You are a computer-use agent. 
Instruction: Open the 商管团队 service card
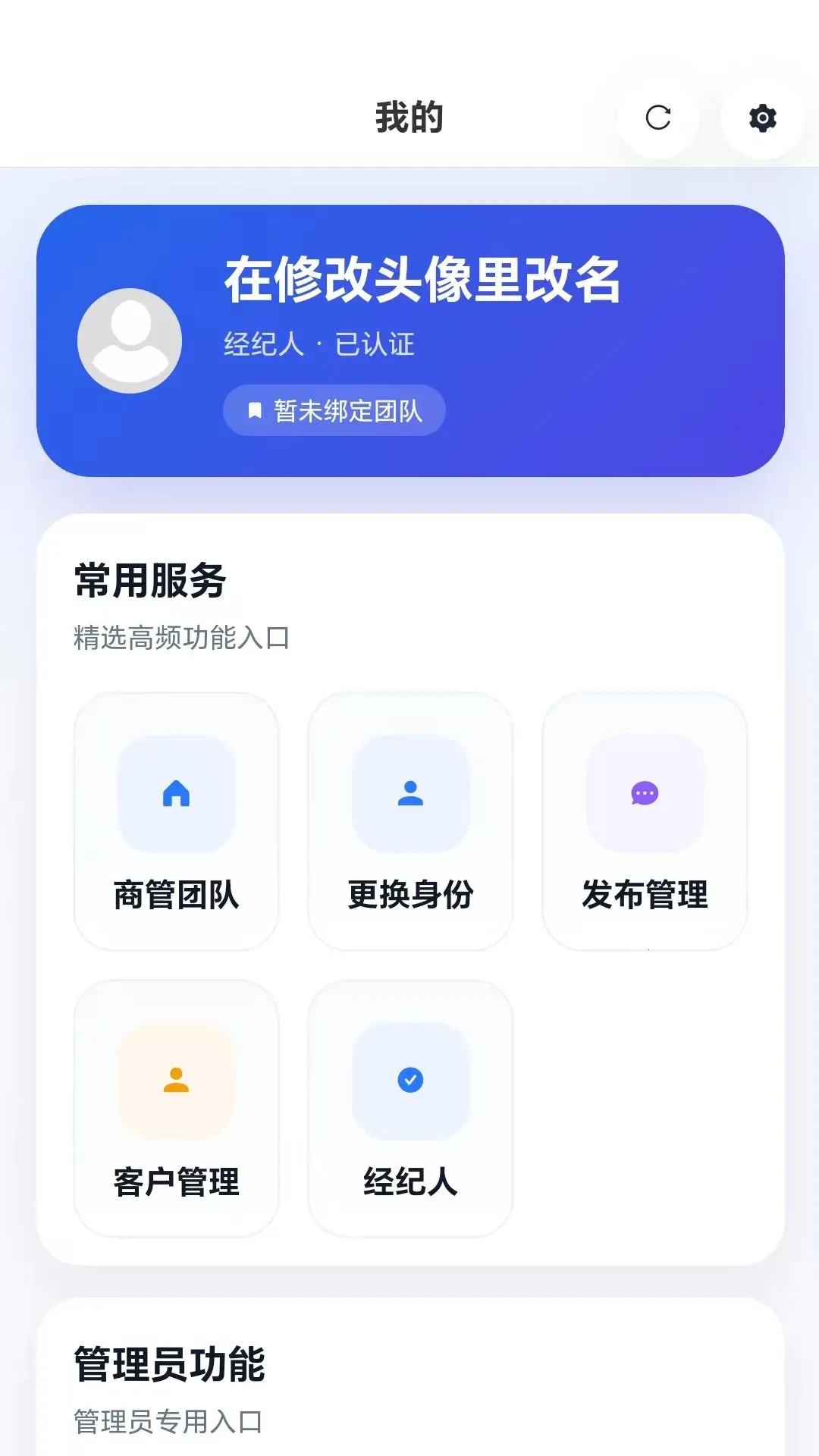176,821
